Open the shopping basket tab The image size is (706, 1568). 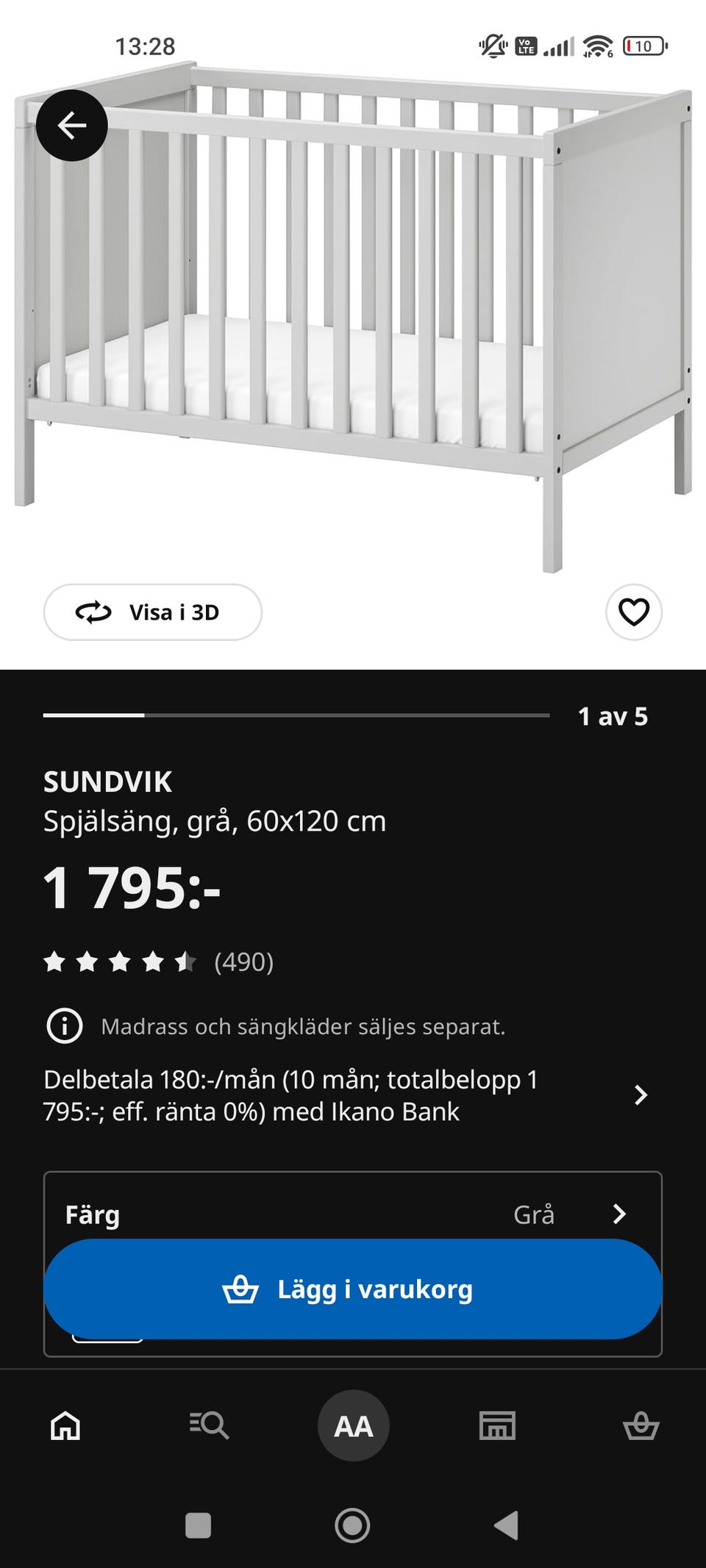click(x=641, y=1425)
